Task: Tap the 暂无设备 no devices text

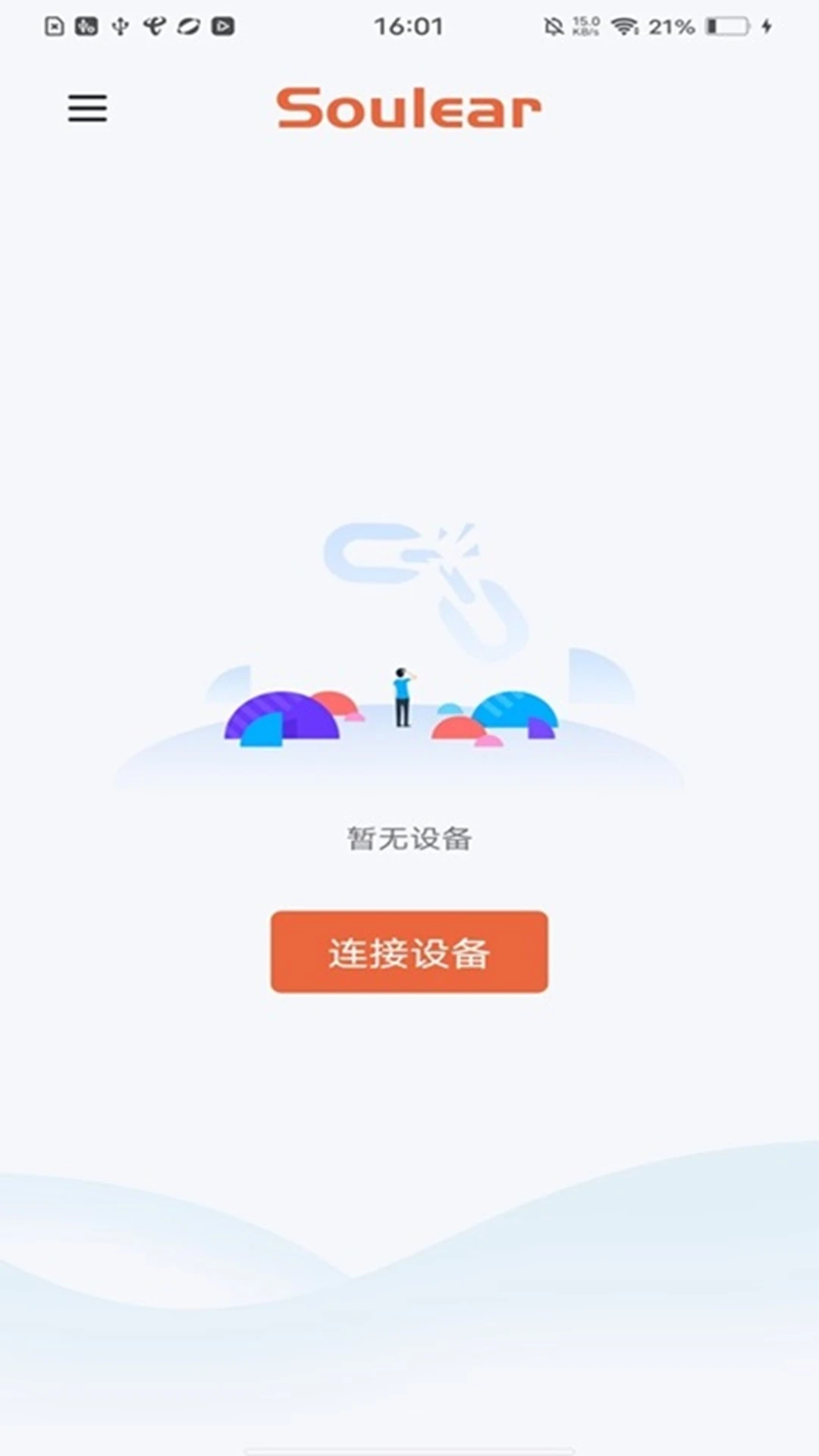Action: click(x=408, y=838)
